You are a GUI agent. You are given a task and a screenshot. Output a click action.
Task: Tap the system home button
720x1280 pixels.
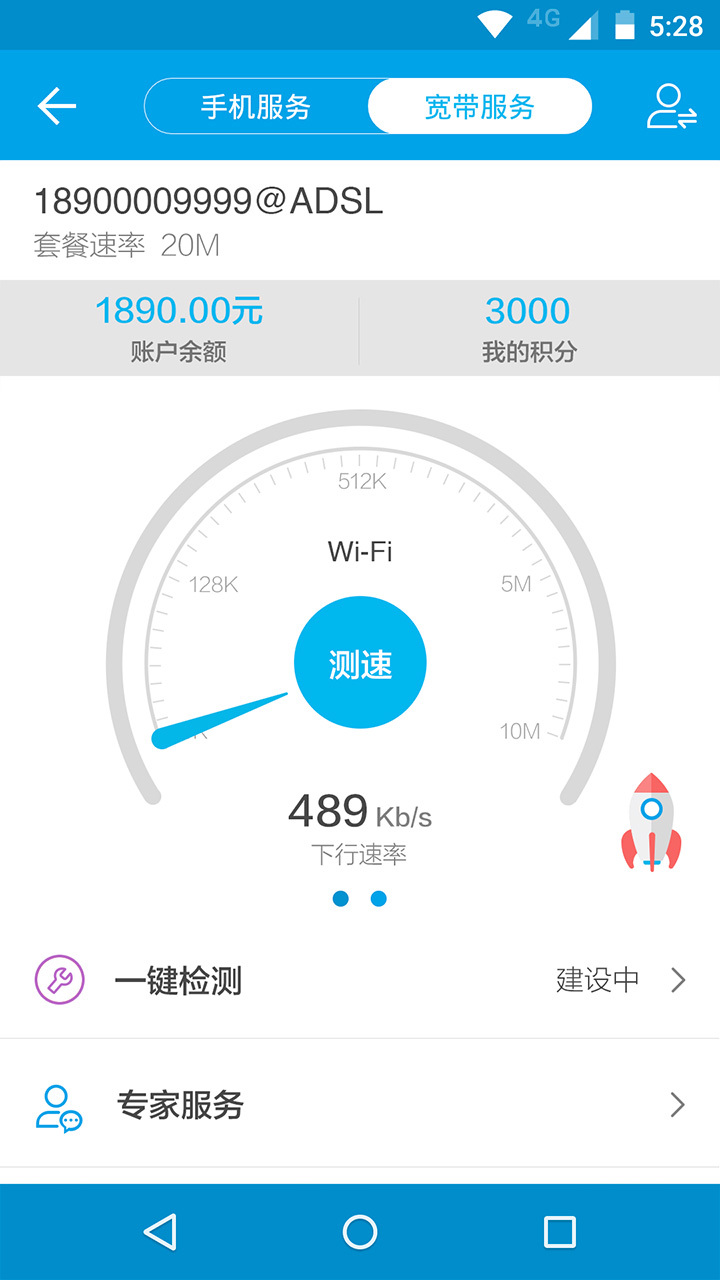[x=360, y=1232]
